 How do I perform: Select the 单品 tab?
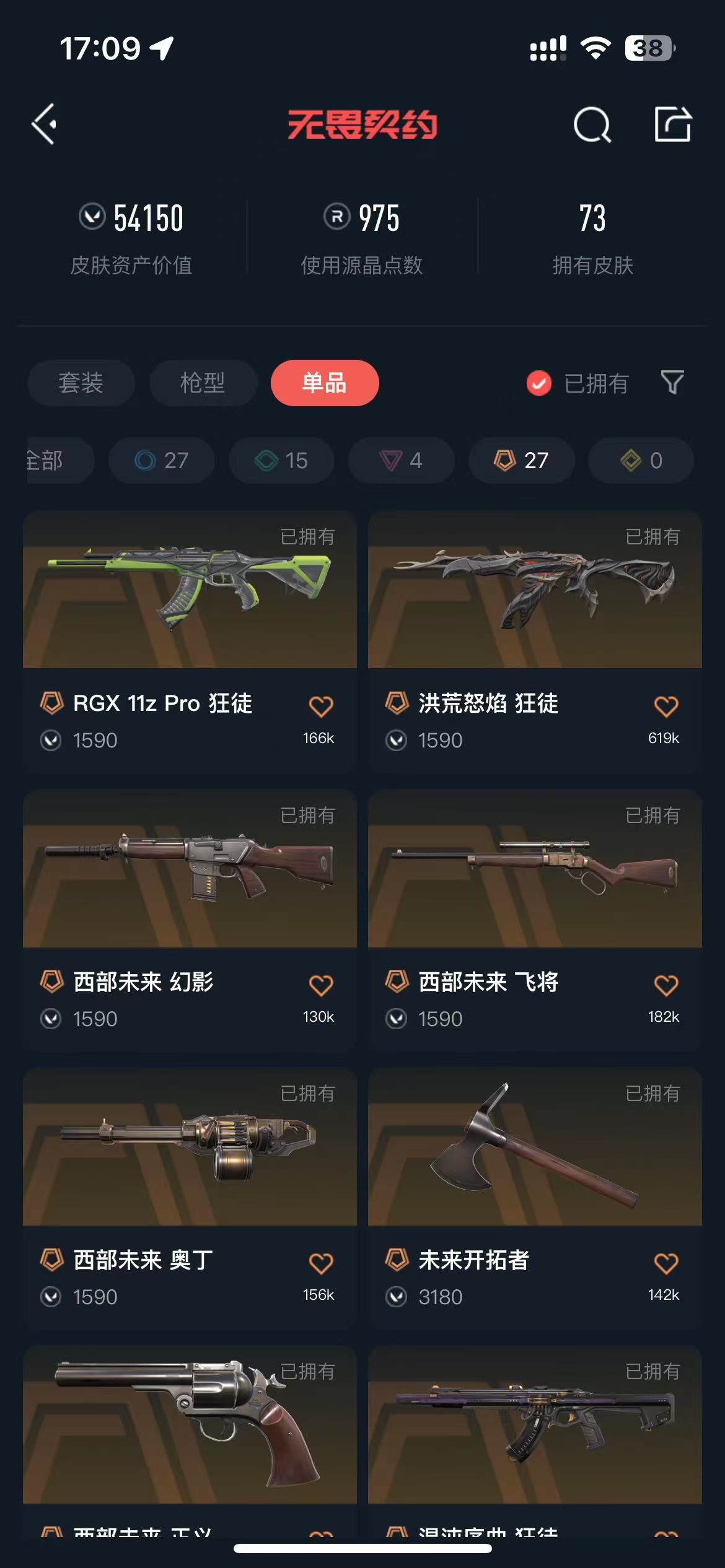324,383
